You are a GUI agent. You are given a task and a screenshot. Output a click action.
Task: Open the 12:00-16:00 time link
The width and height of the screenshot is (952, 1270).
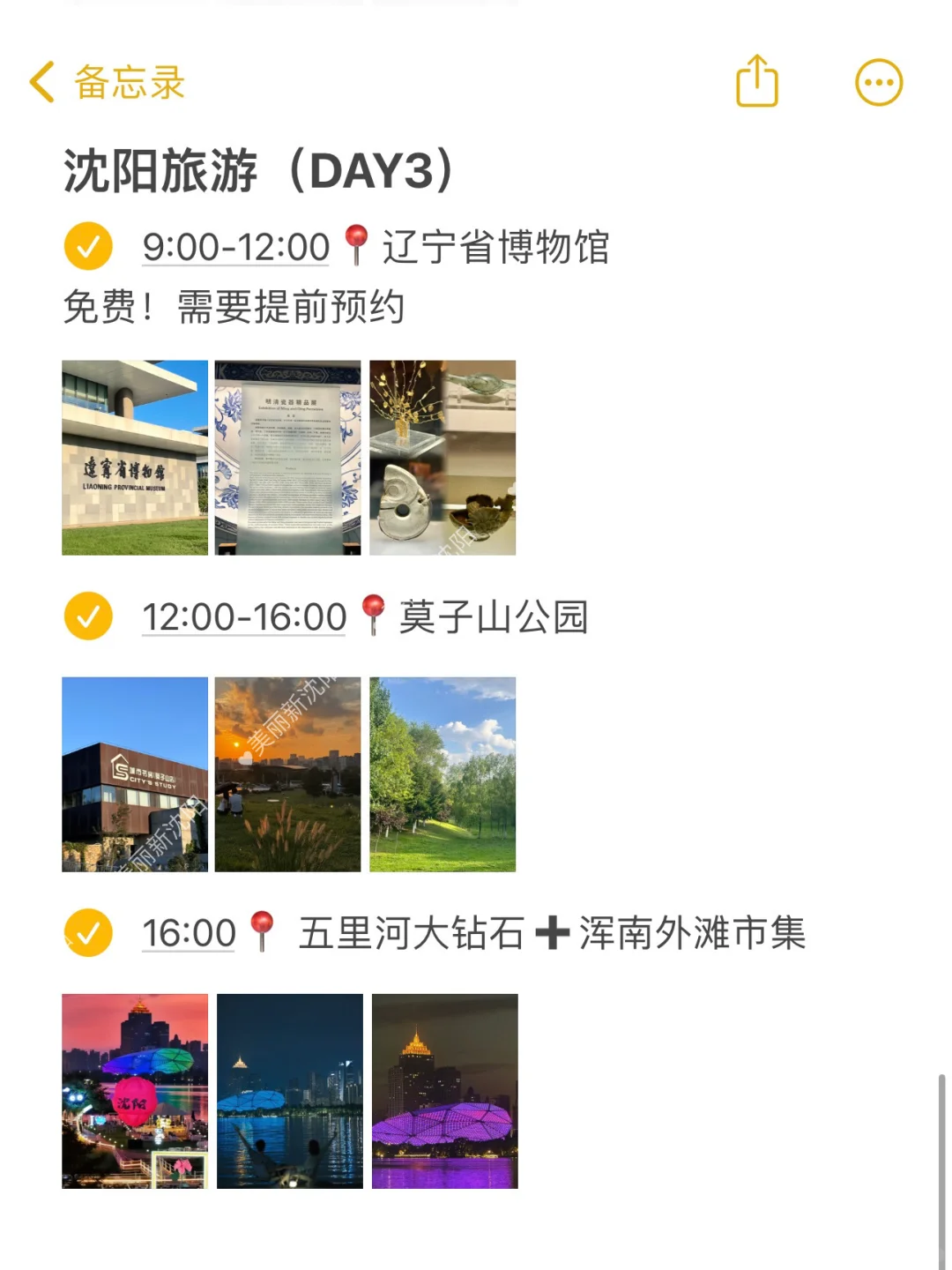point(244,617)
